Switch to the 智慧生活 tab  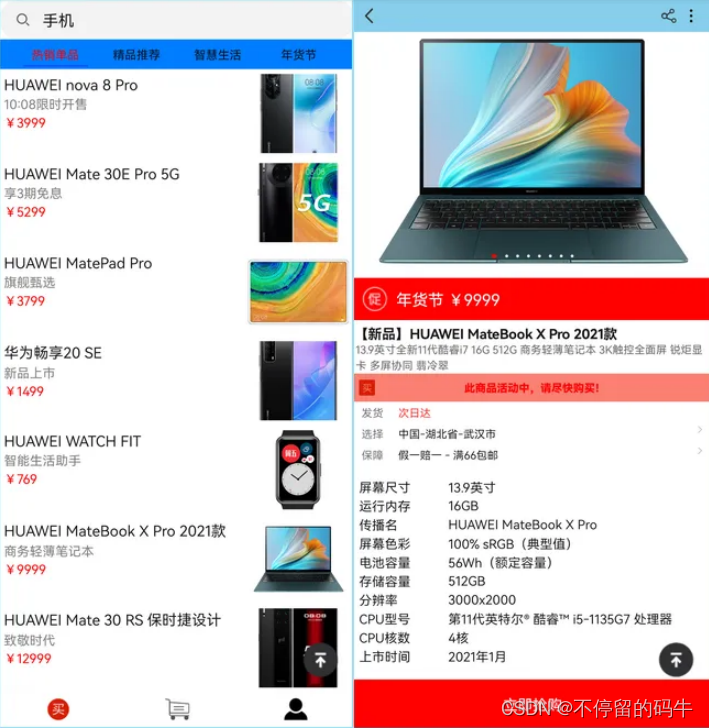click(217, 55)
